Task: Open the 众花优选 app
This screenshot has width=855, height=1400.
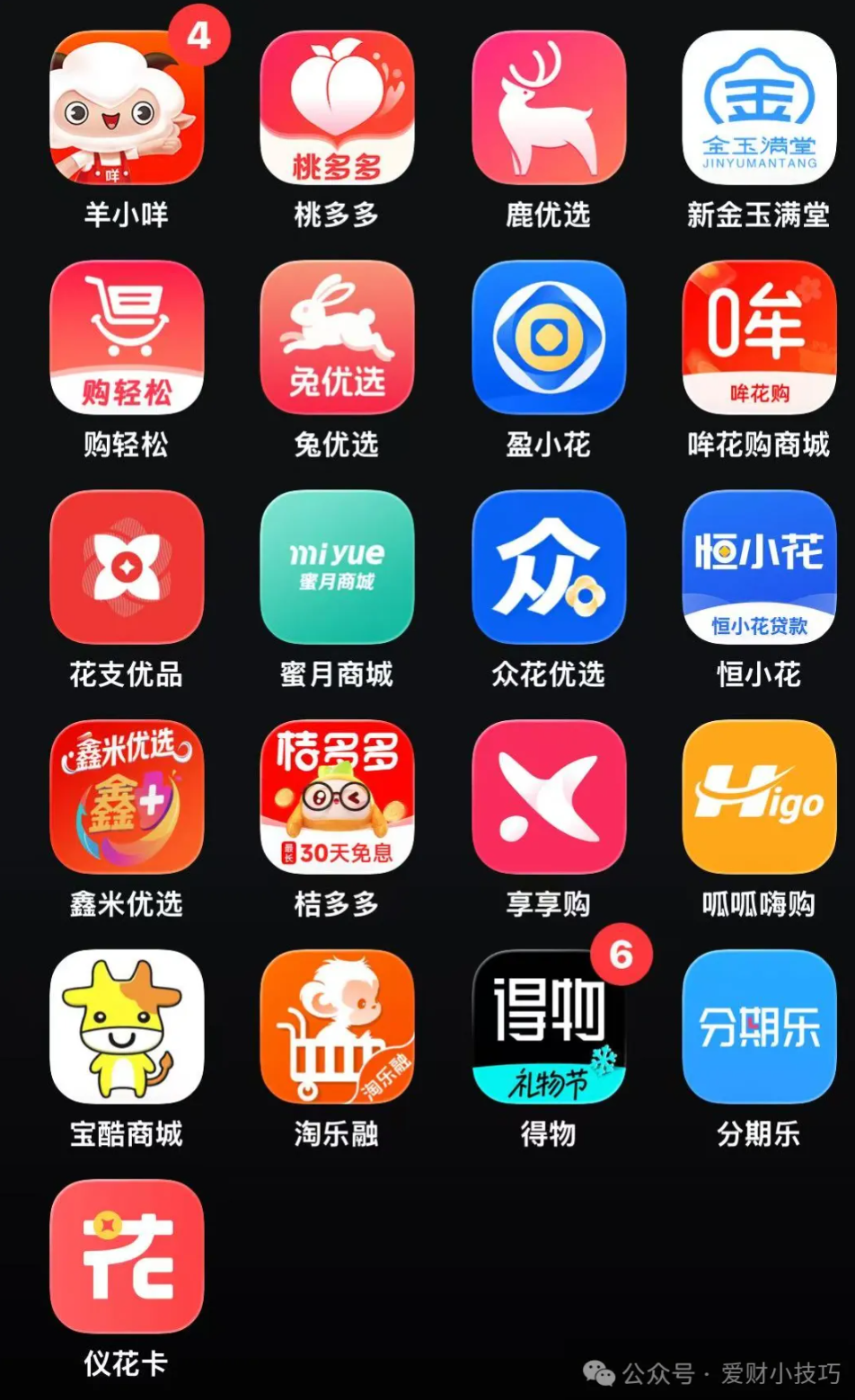Action: (548, 568)
